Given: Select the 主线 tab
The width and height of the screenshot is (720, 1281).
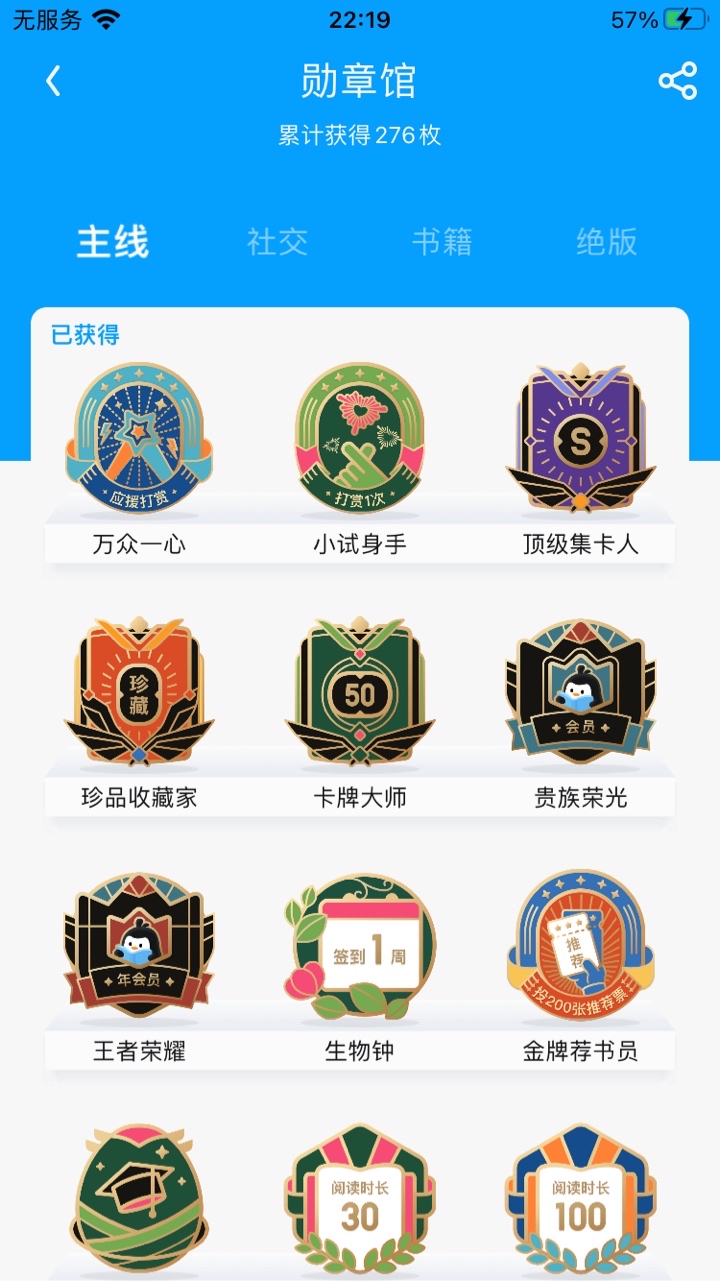Looking at the screenshot, I should 113,241.
